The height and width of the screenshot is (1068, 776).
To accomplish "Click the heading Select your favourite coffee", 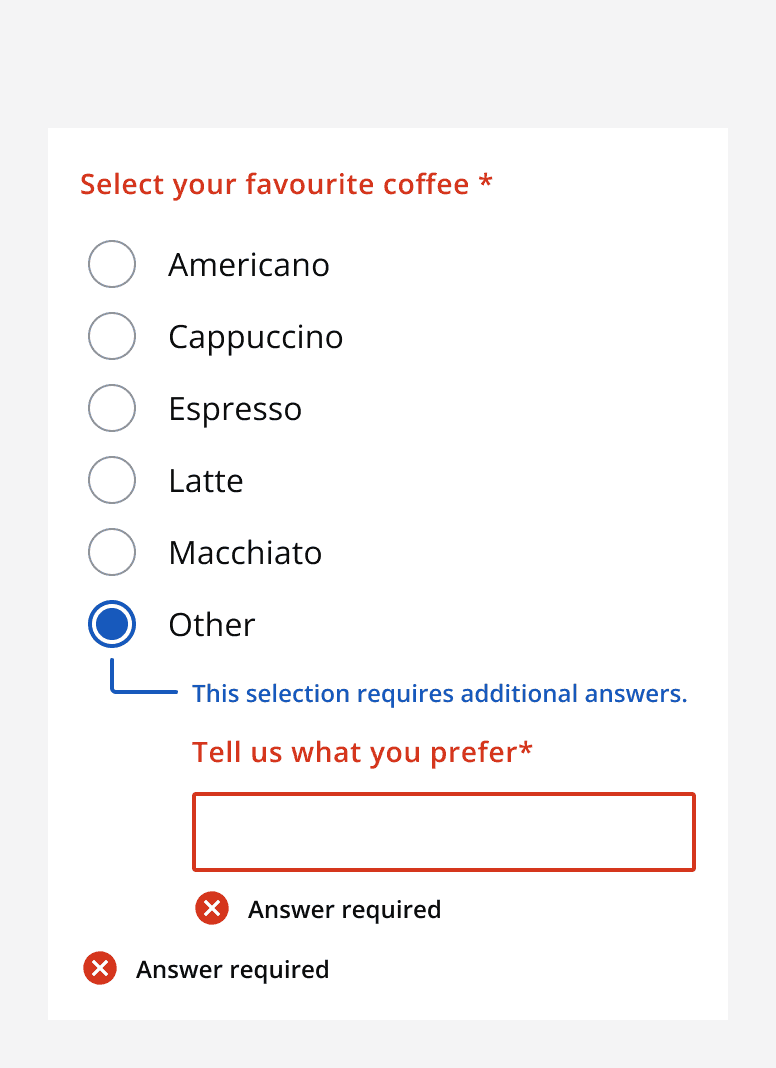I will pos(286,184).
